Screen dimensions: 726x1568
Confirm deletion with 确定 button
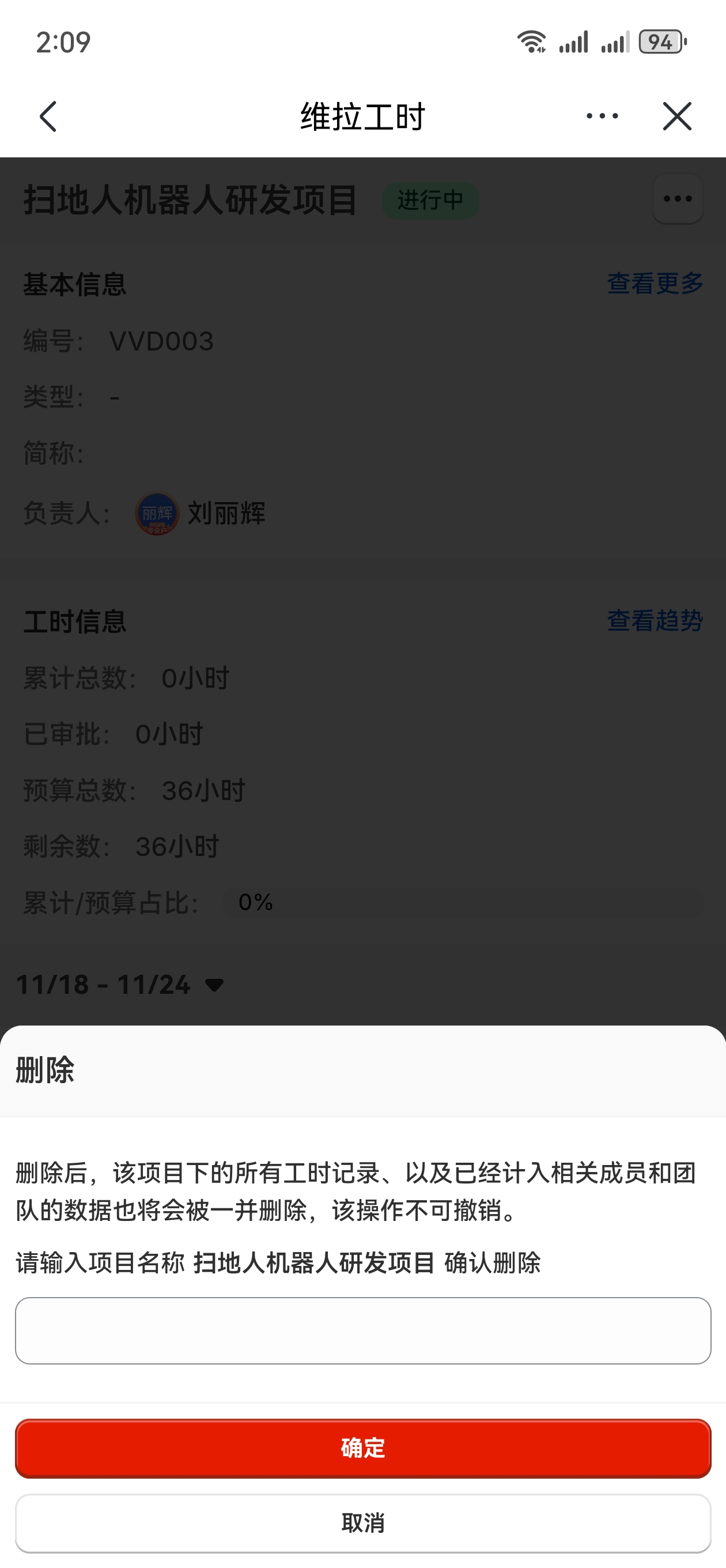362,1448
